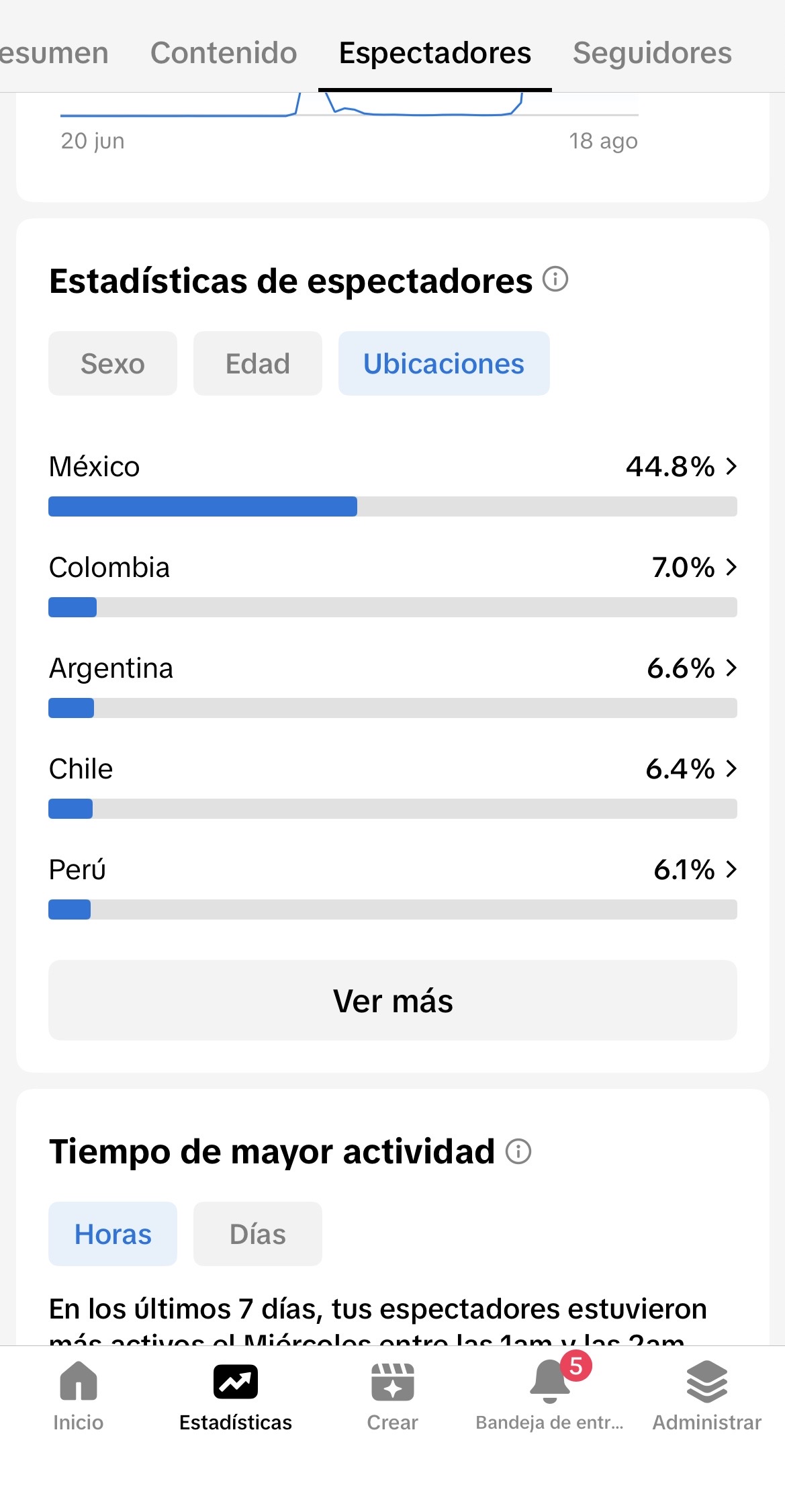Go to the Resumen tab
This screenshot has width=785, height=1512.
[x=54, y=53]
